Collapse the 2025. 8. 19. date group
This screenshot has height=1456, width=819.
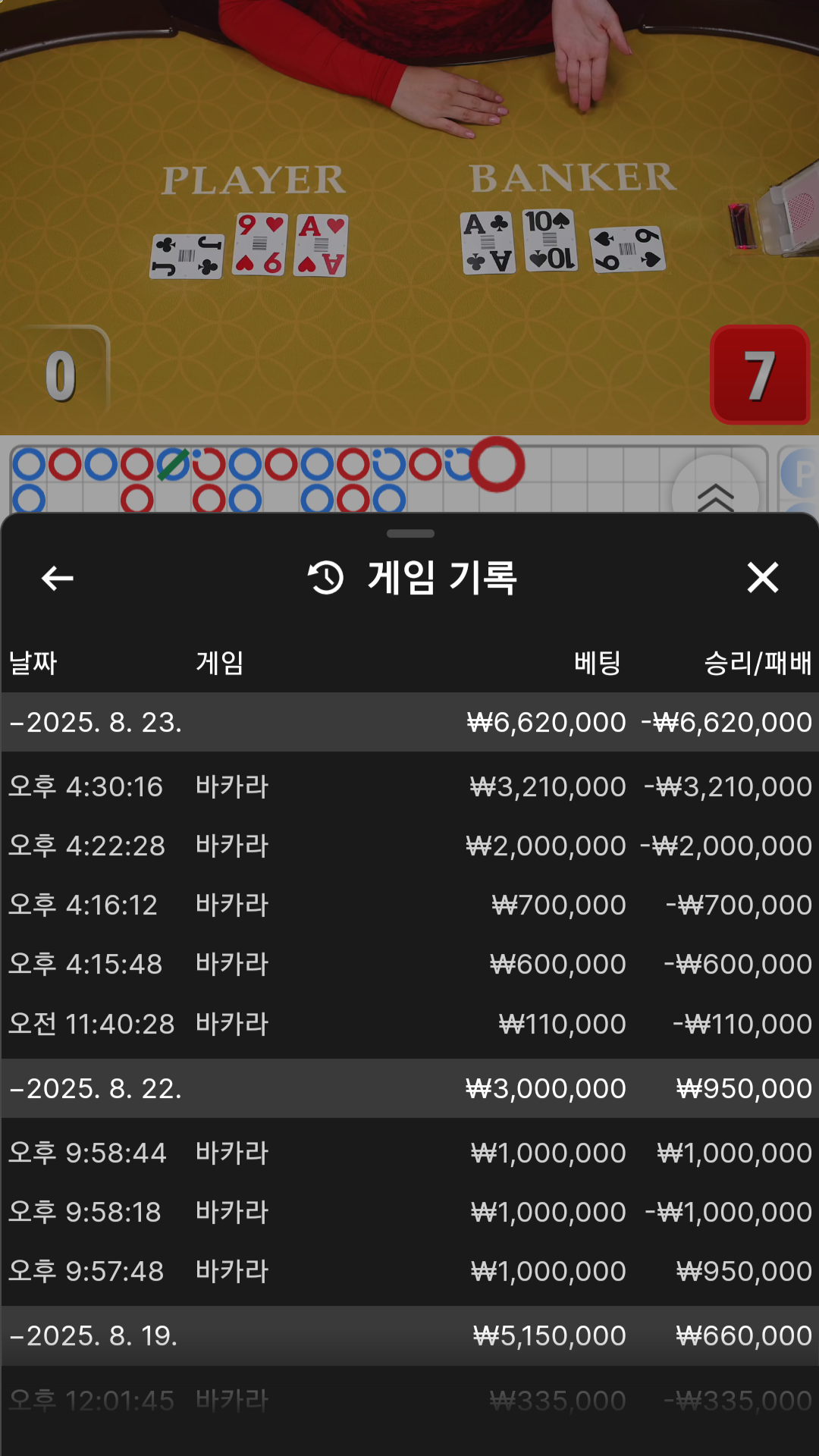point(409,1335)
